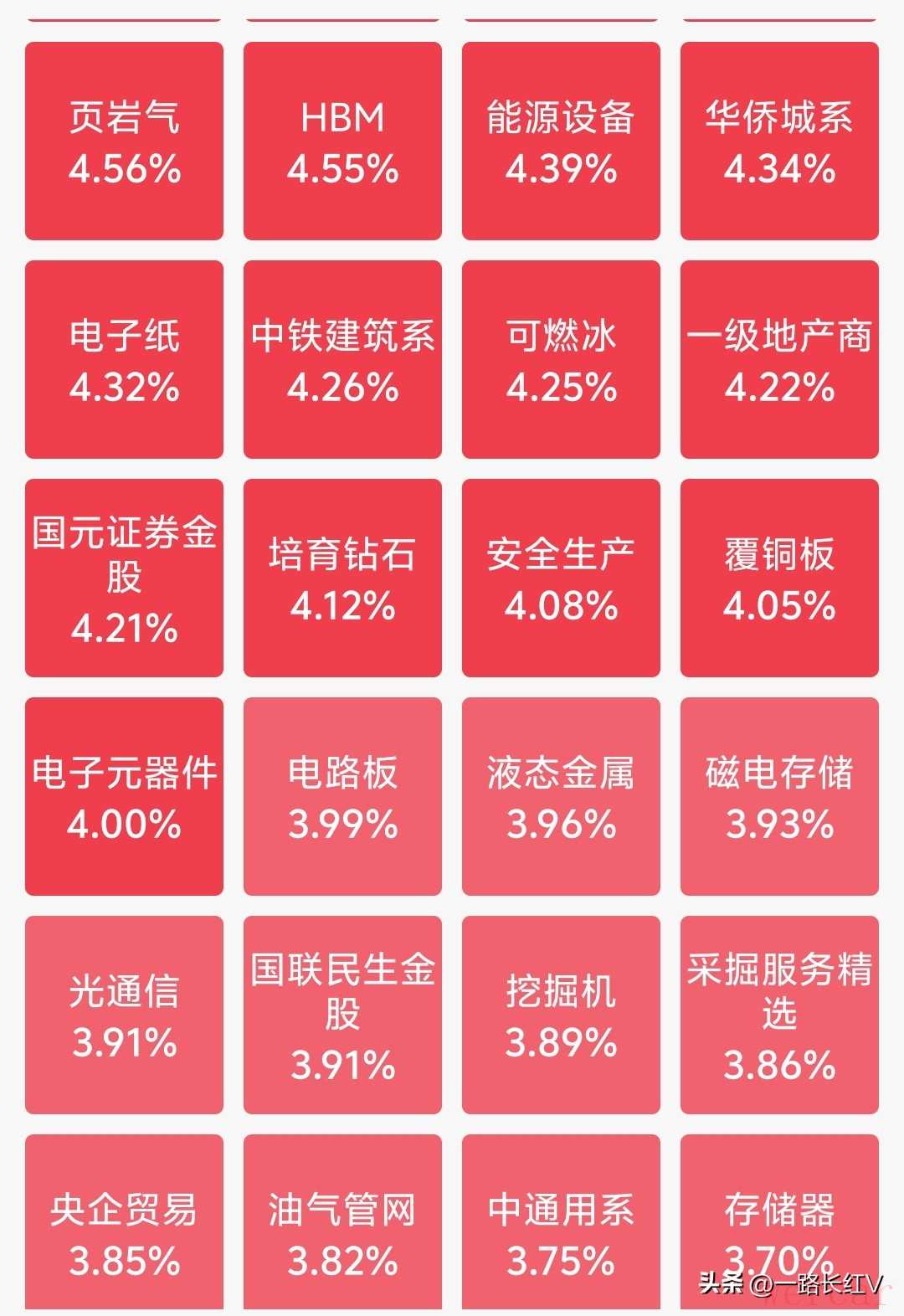Open the 中铁建筑系 tile
This screenshot has width=904, height=1316.
[342, 360]
